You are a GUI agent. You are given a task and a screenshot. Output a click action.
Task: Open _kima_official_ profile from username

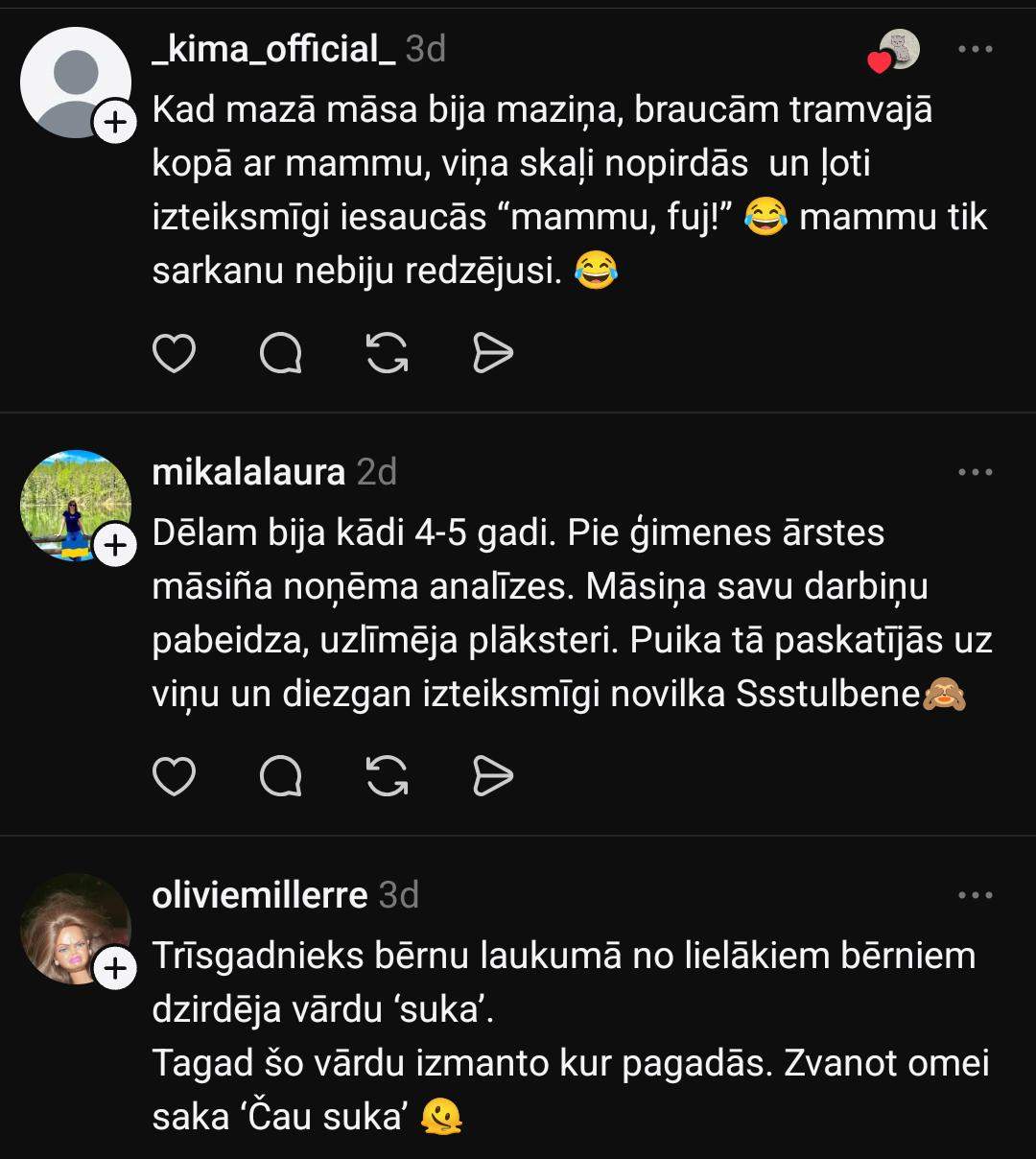pos(273,49)
